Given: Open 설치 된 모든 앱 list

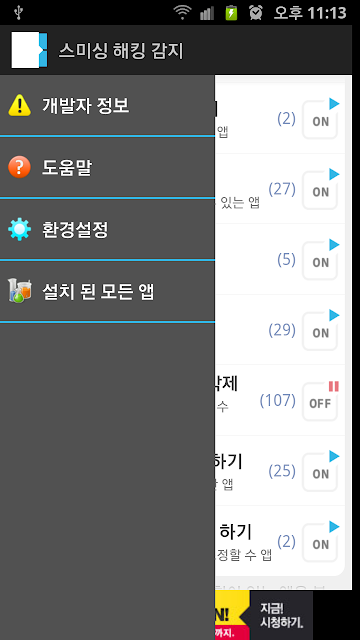Looking at the screenshot, I should click(x=107, y=291).
